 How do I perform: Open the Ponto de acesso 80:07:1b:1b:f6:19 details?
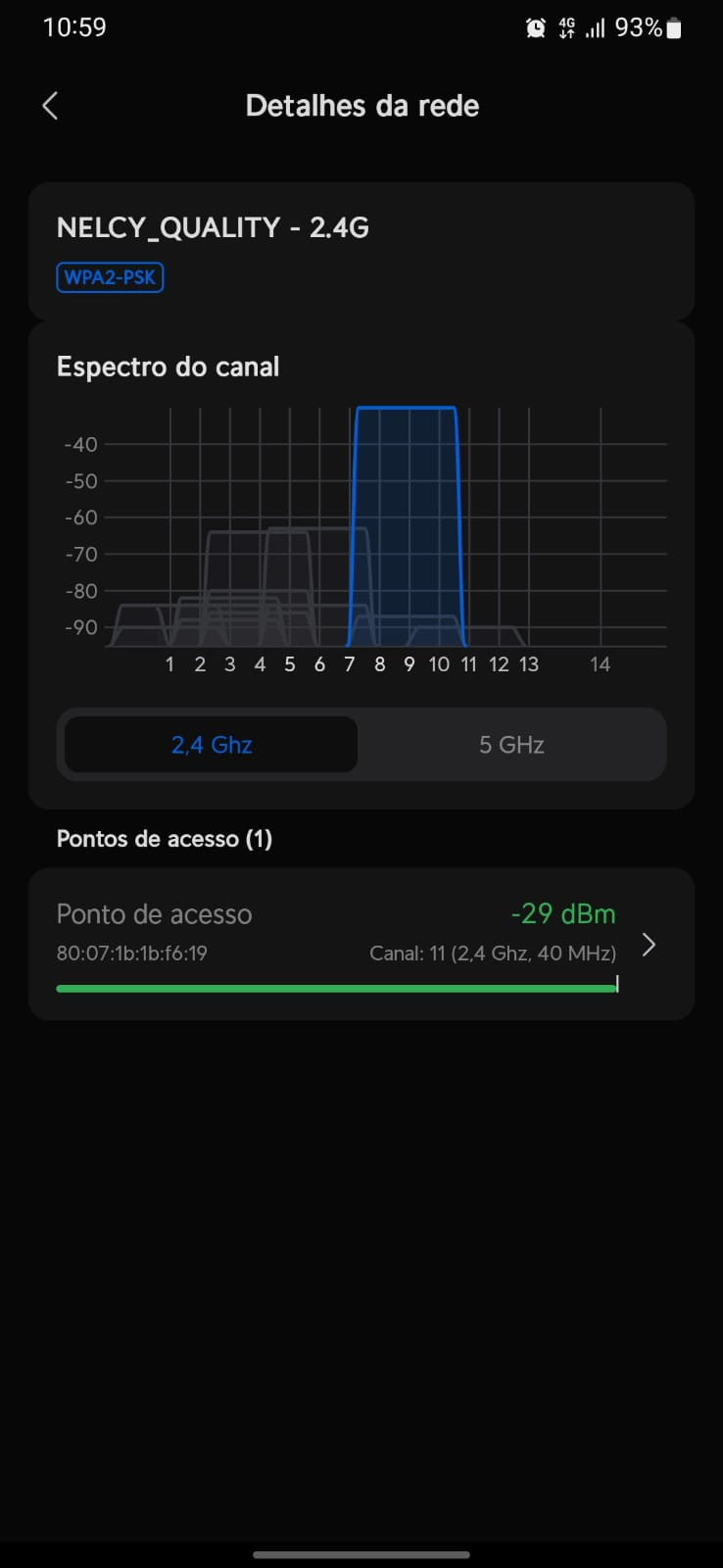[x=361, y=944]
